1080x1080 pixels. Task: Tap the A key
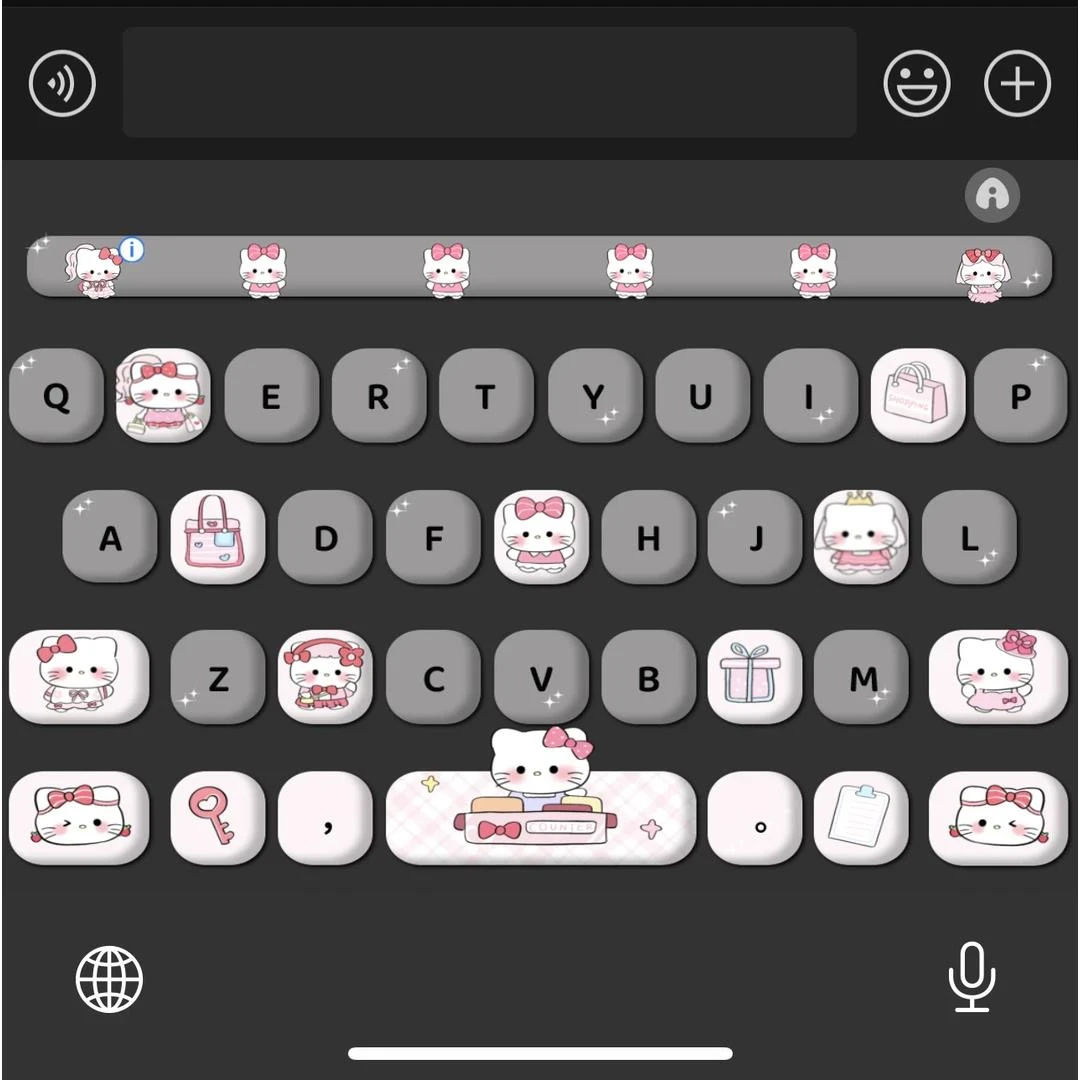click(x=110, y=538)
